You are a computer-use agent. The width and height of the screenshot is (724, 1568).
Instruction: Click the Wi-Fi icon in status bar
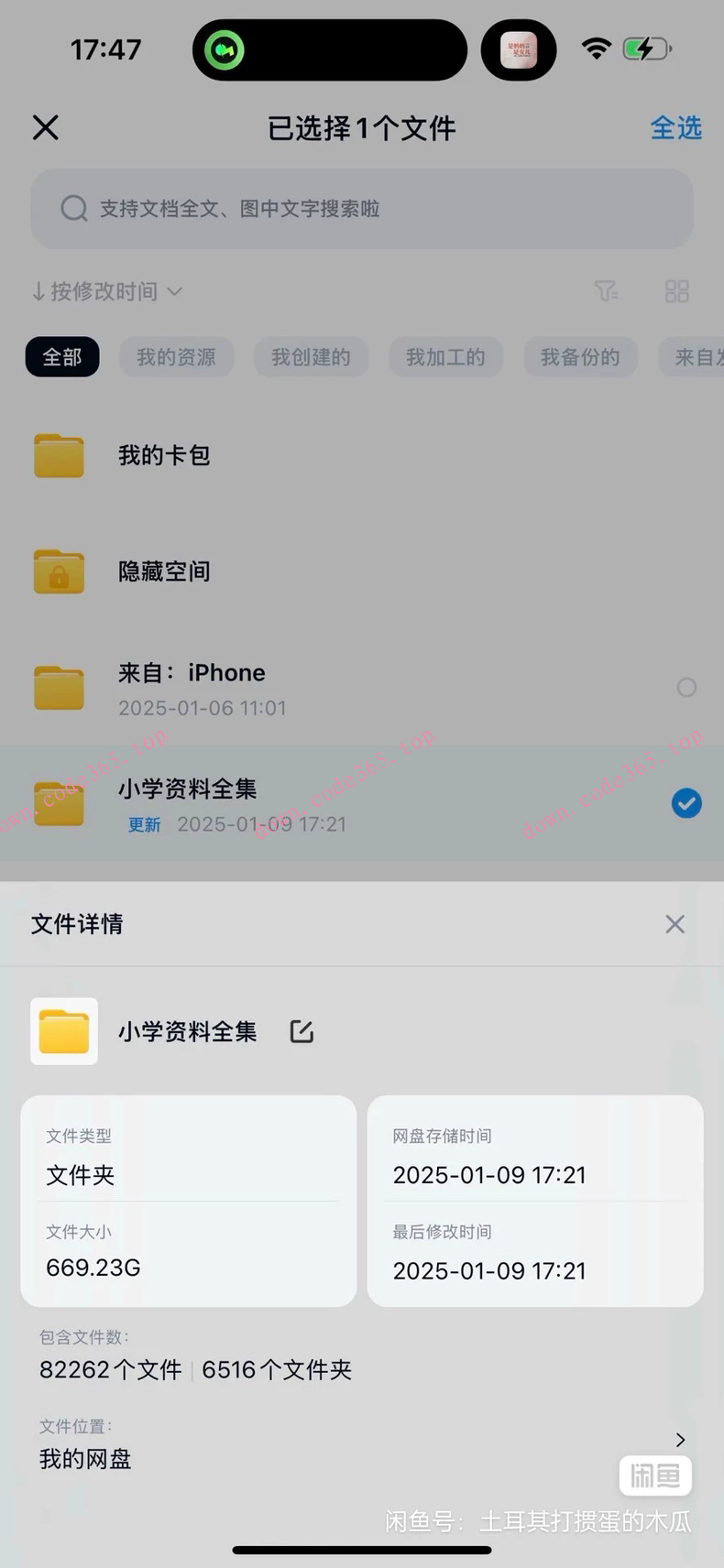pos(597,49)
